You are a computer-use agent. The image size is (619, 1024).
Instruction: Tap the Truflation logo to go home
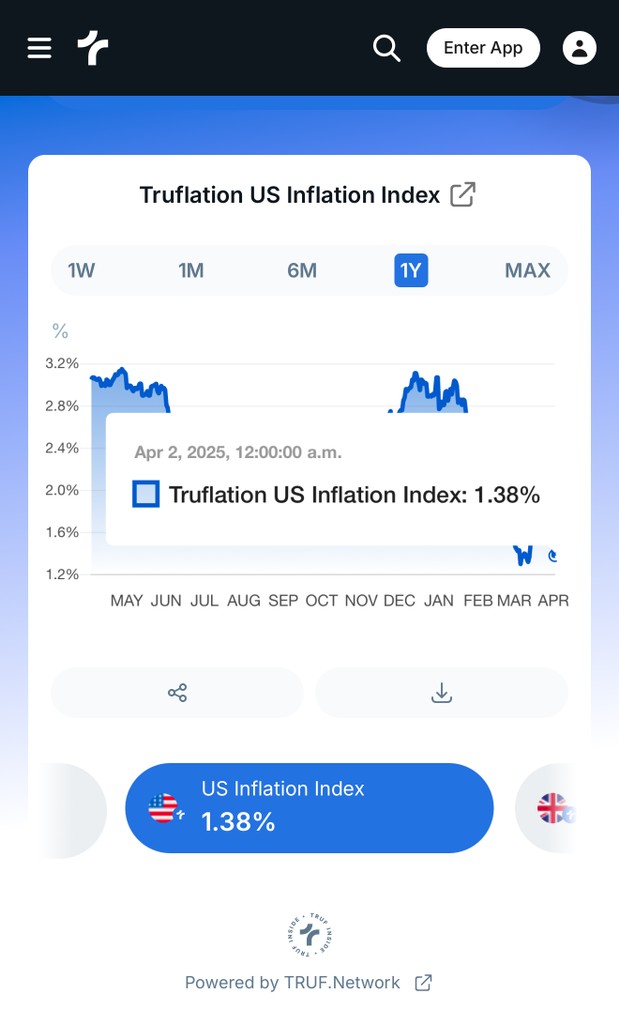point(93,48)
